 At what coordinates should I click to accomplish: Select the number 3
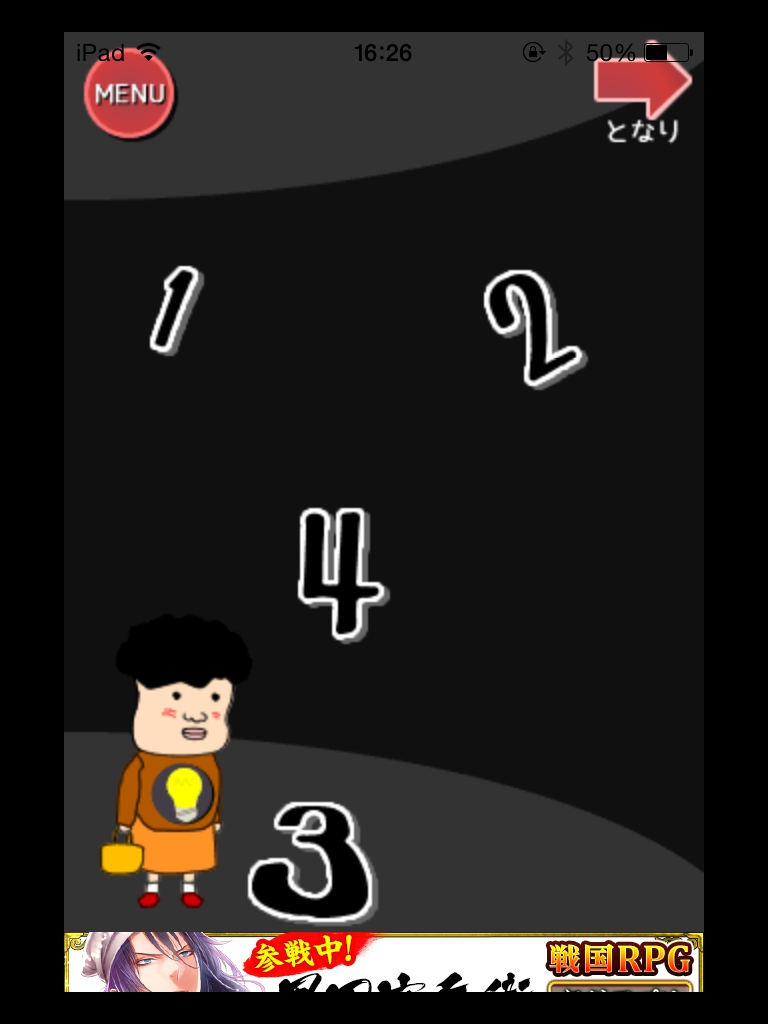(313, 861)
